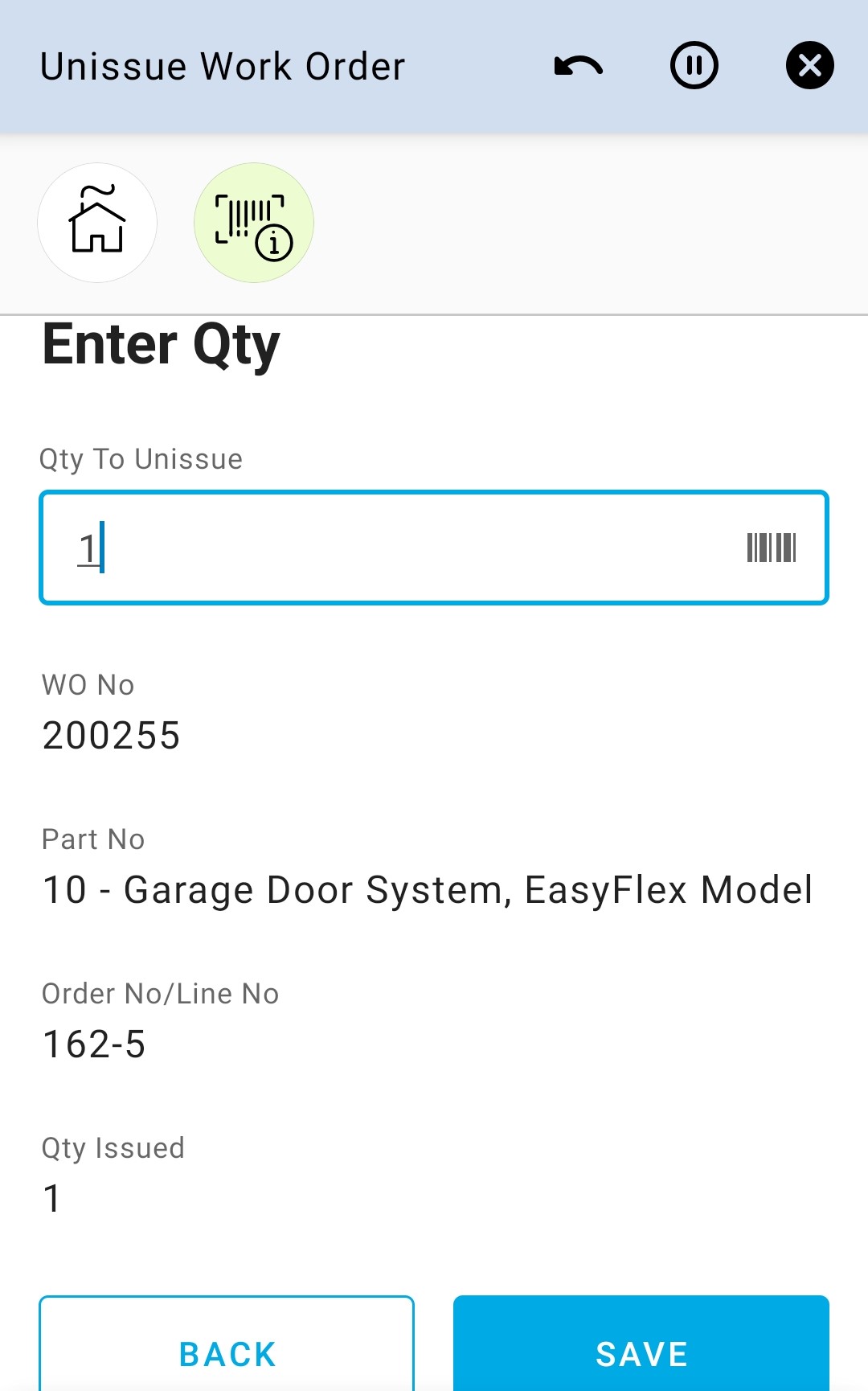Save the unissue quantity
This screenshot has height=1391, width=868.
641,1353
